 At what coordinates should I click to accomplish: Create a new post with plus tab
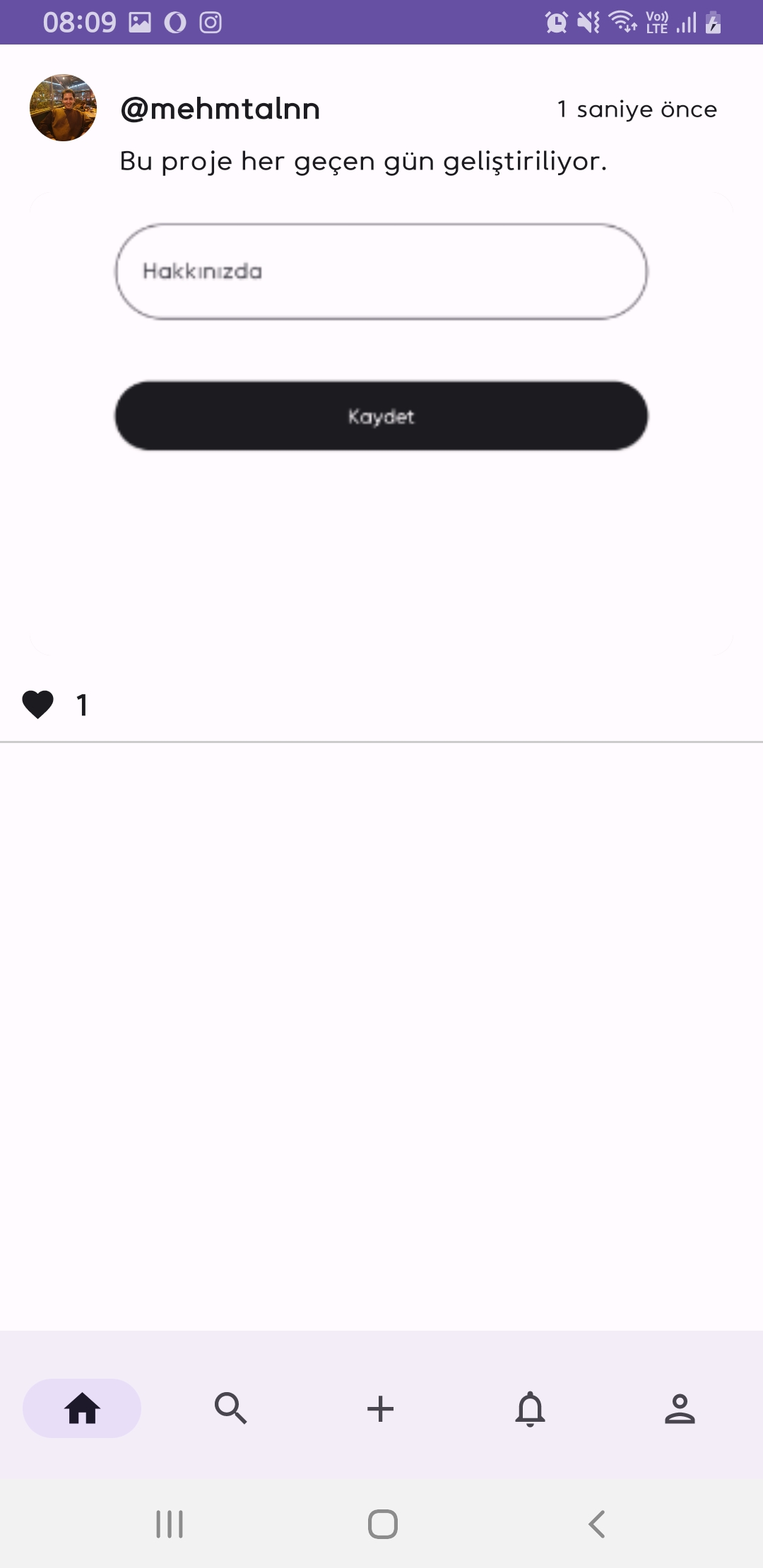pos(380,1408)
